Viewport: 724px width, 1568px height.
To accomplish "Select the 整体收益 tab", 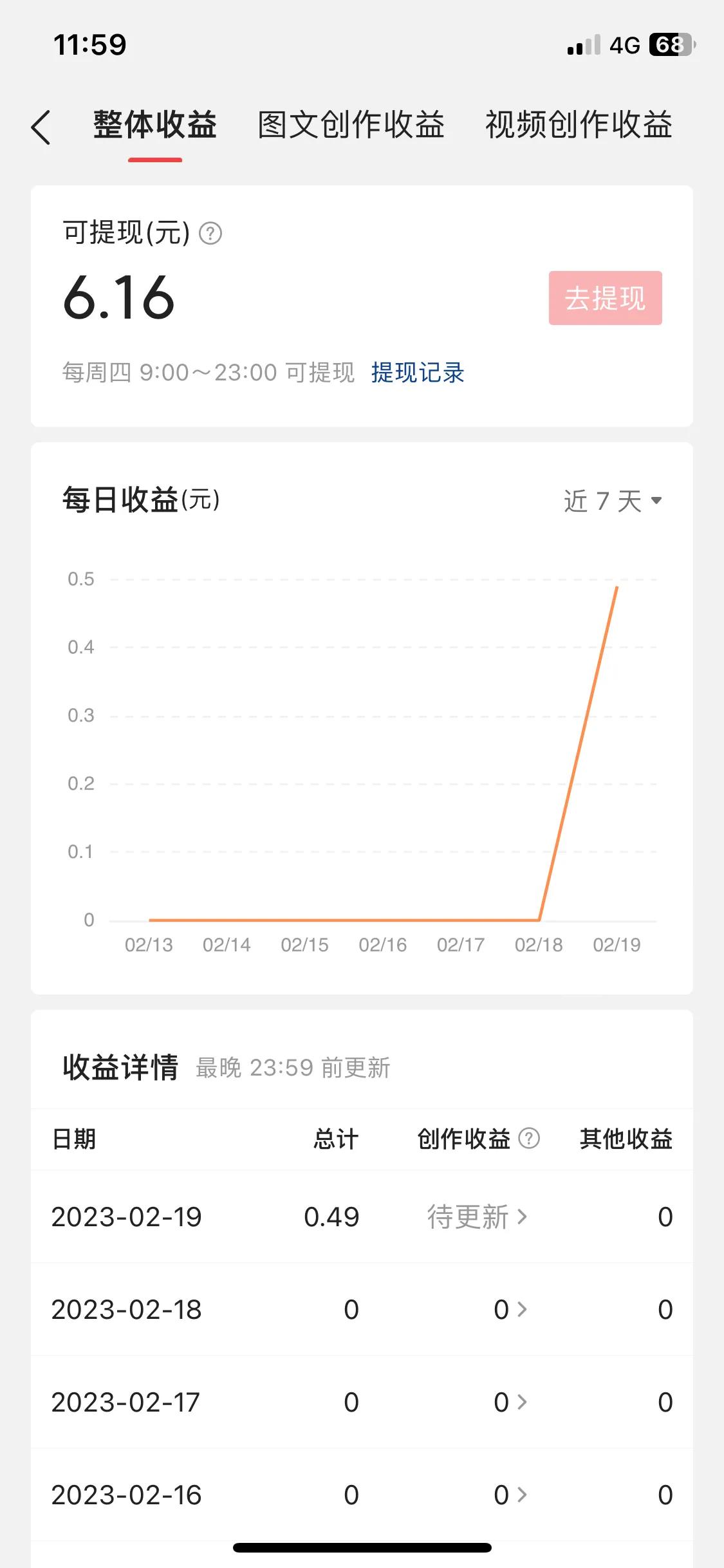I will tap(155, 125).
